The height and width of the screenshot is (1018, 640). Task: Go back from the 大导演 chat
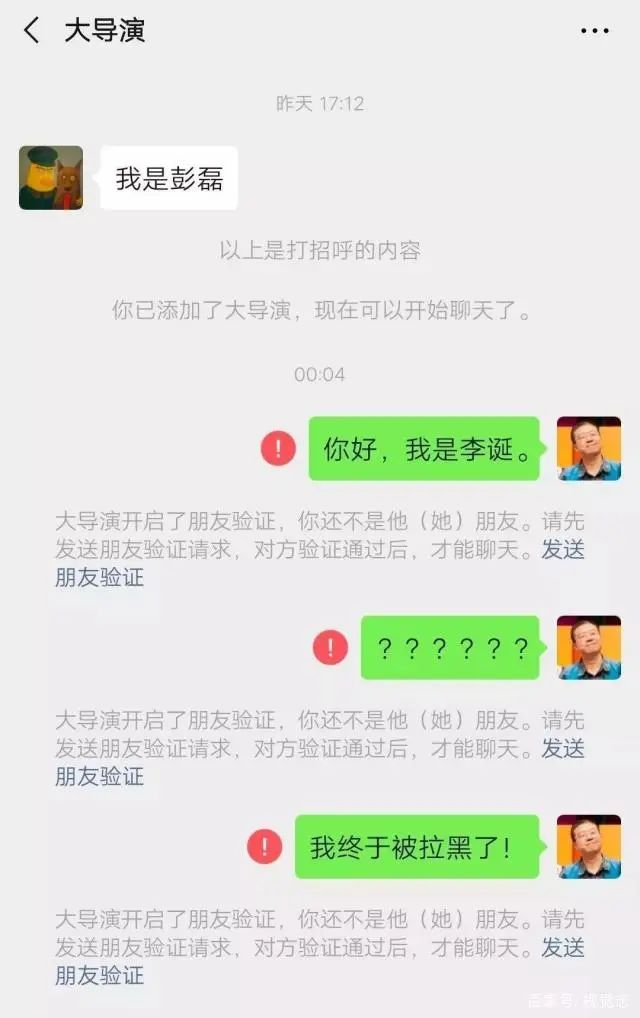pos(32,31)
